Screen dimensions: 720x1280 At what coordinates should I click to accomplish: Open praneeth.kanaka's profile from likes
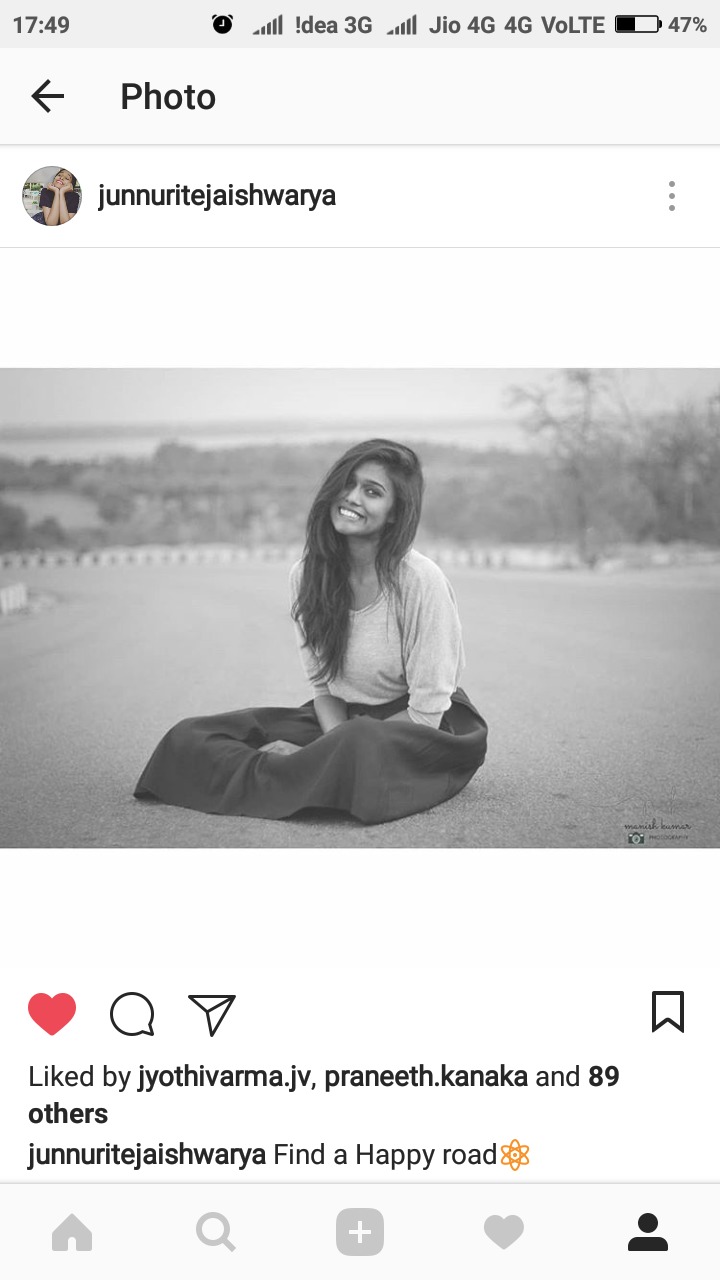pos(426,1077)
